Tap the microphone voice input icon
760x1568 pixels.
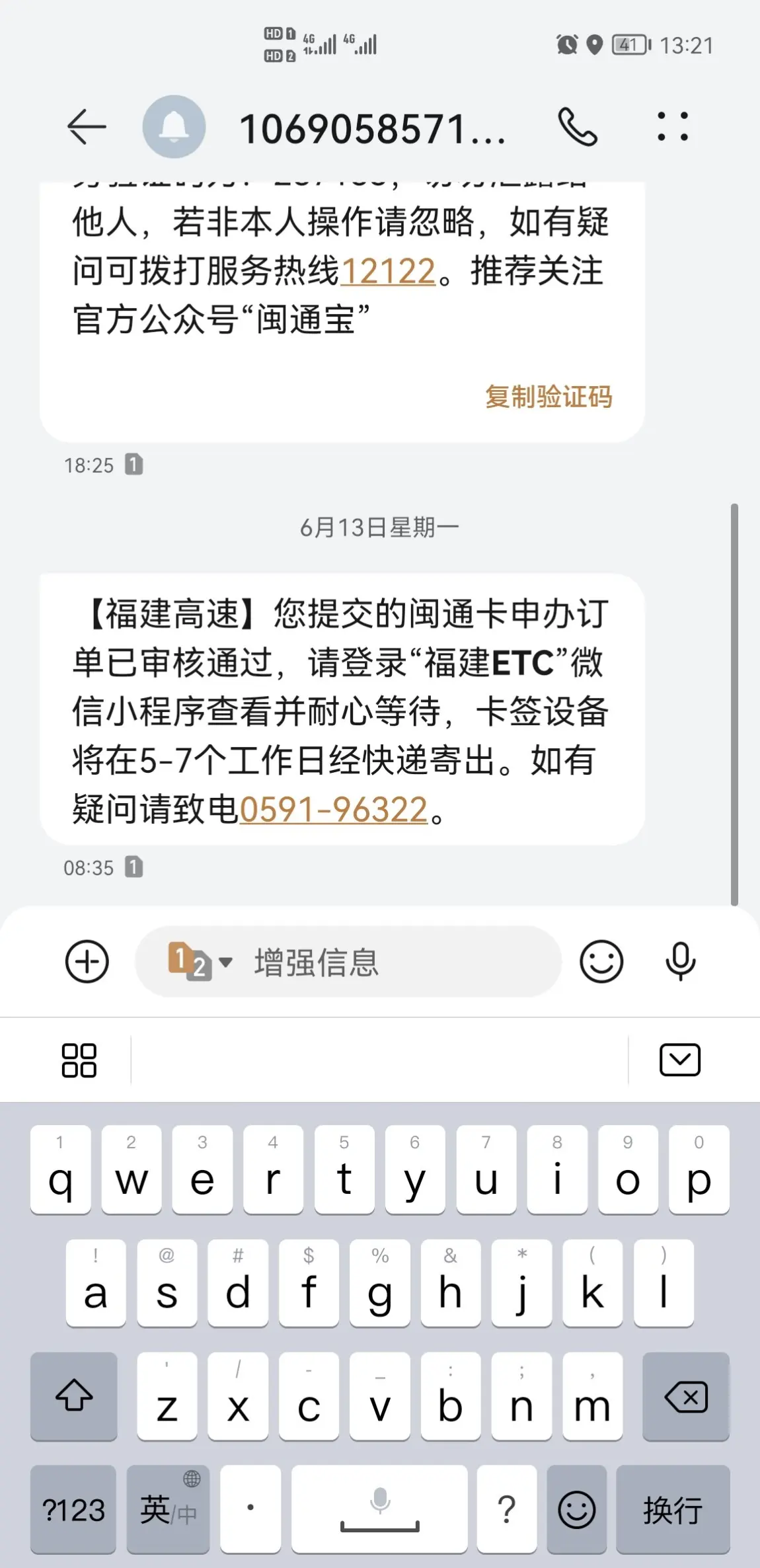click(x=680, y=961)
